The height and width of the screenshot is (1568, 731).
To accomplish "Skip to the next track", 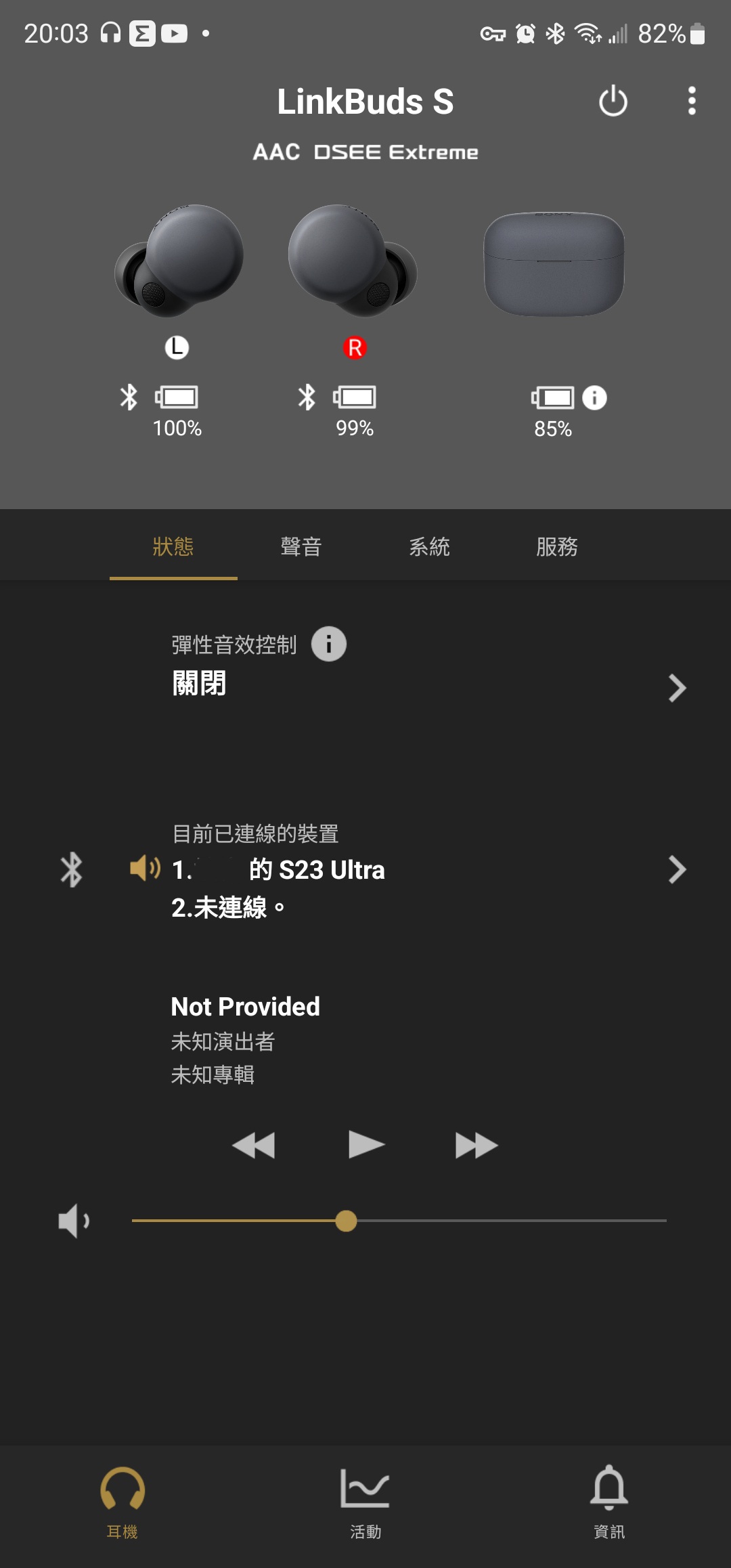I will coord(477,1146).
